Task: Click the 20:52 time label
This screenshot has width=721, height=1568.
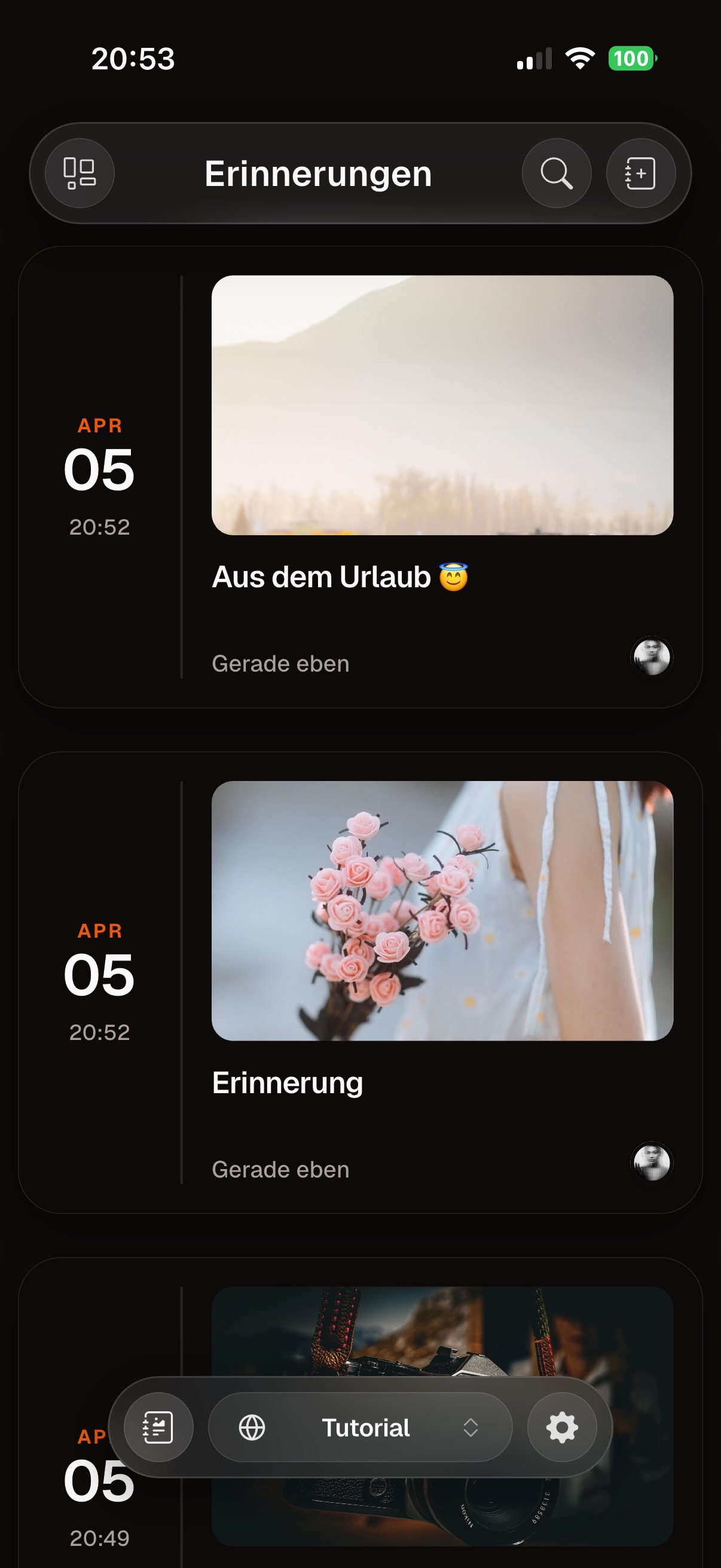Action: [99, 527]
